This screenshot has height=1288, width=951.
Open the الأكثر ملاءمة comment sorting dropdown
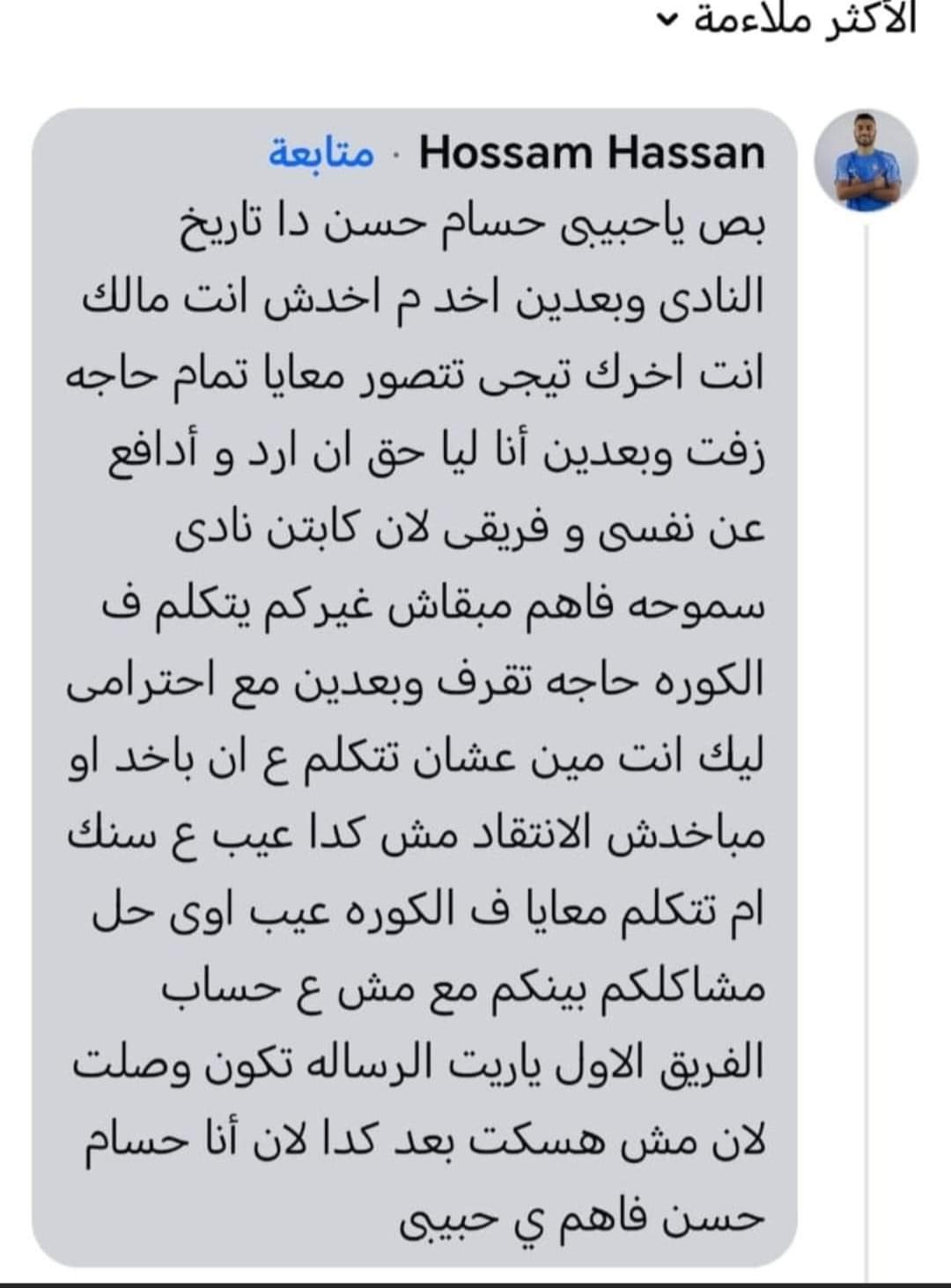click(788, 19)
